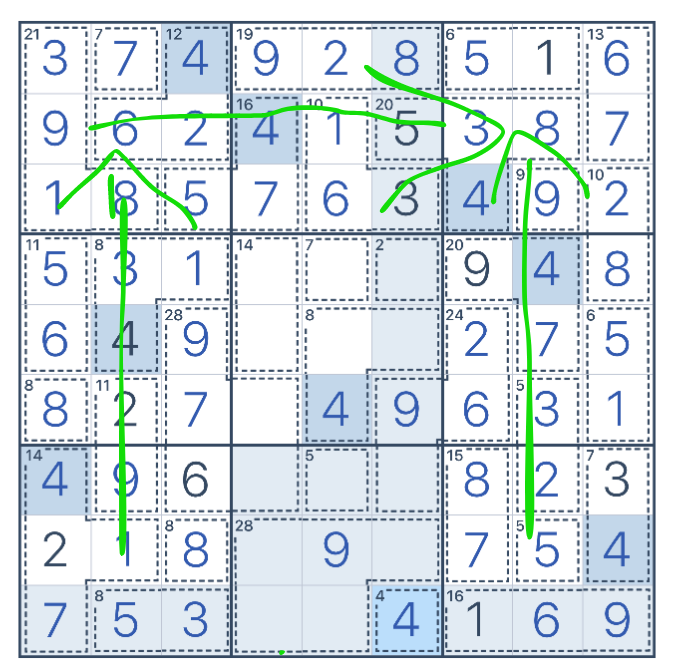This screenshot has height=672, width=675.
Task: Tap the empty cell with cage sum 5
Action: pos(337,480)
